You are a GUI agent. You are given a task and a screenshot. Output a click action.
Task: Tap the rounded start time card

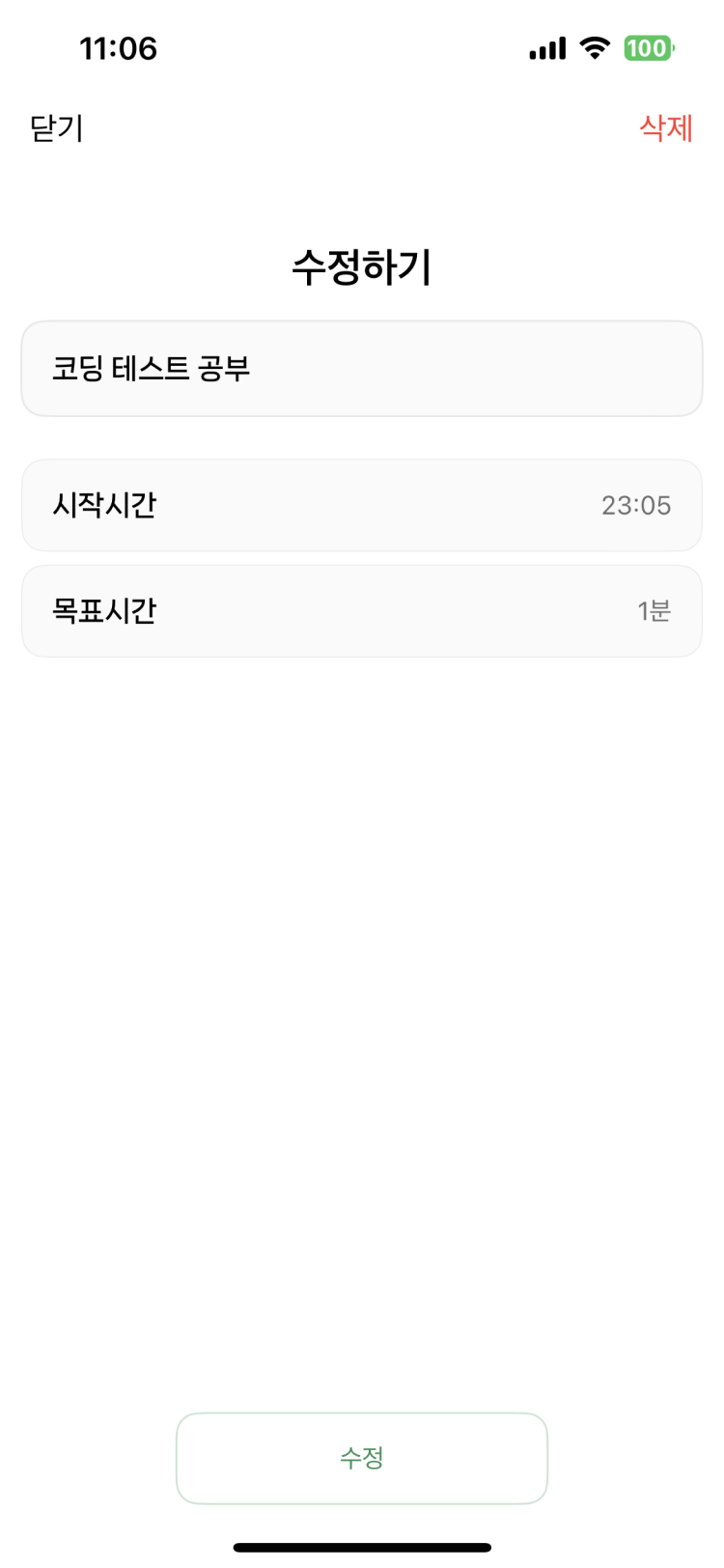(x=361, y=505)
